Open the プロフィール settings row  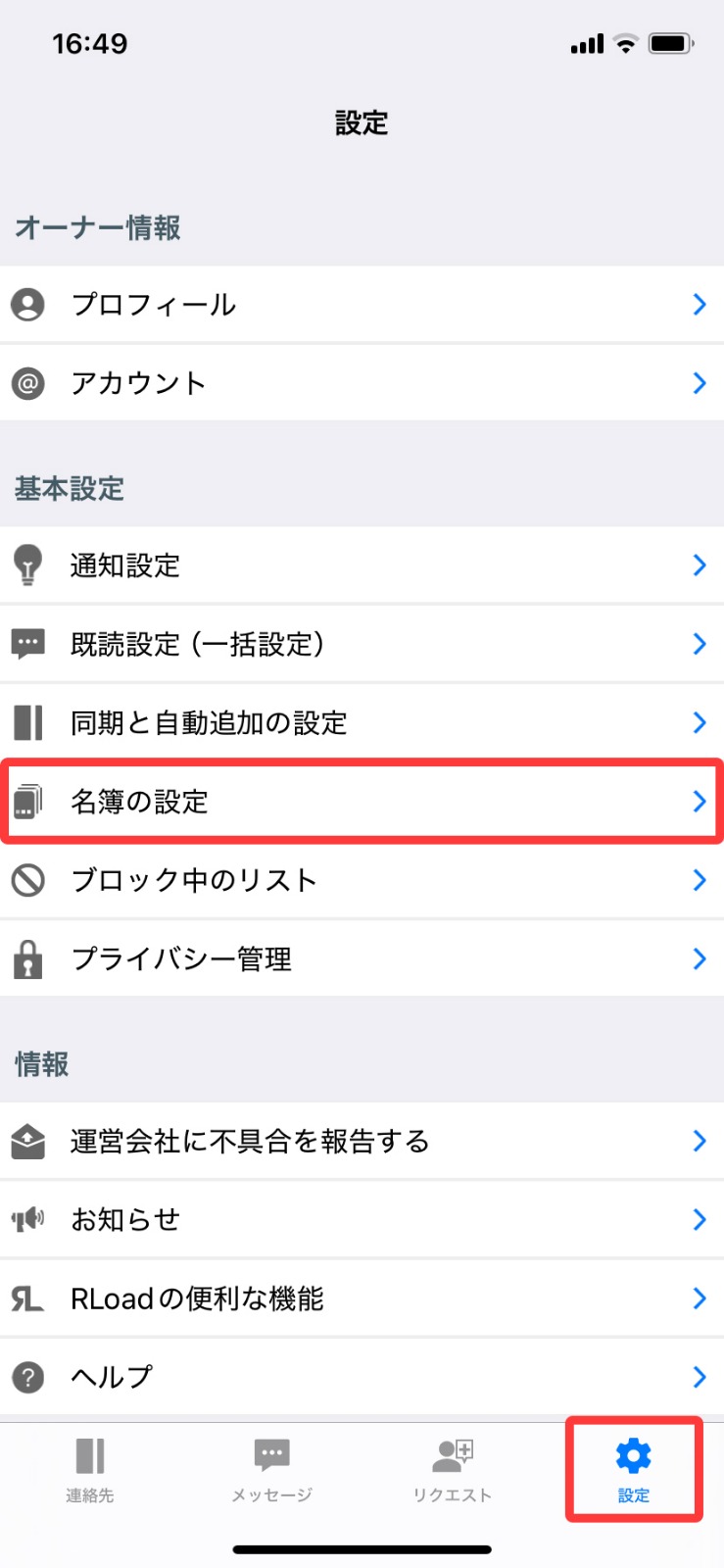click(x=362, y=305)
